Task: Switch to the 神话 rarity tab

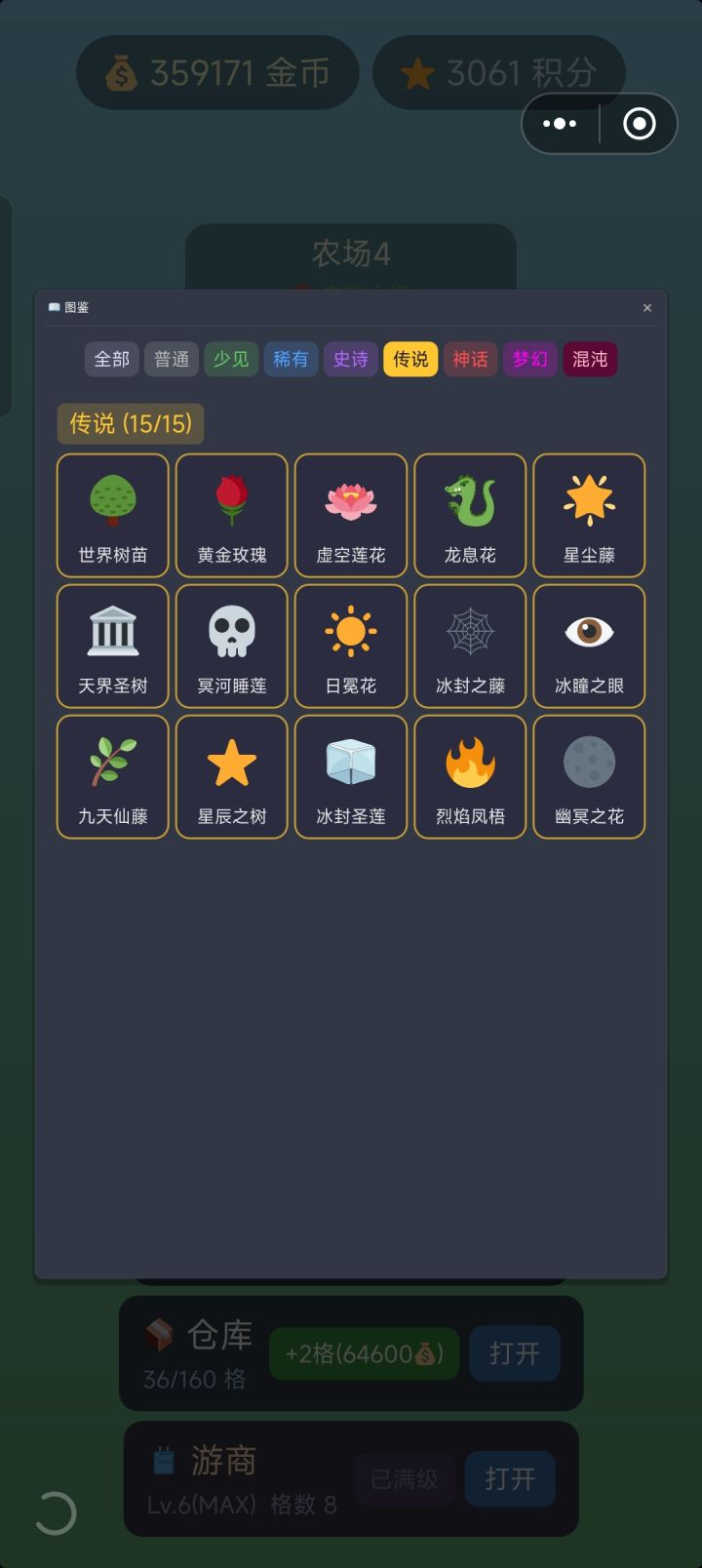Action: click(x=470, y=359)
